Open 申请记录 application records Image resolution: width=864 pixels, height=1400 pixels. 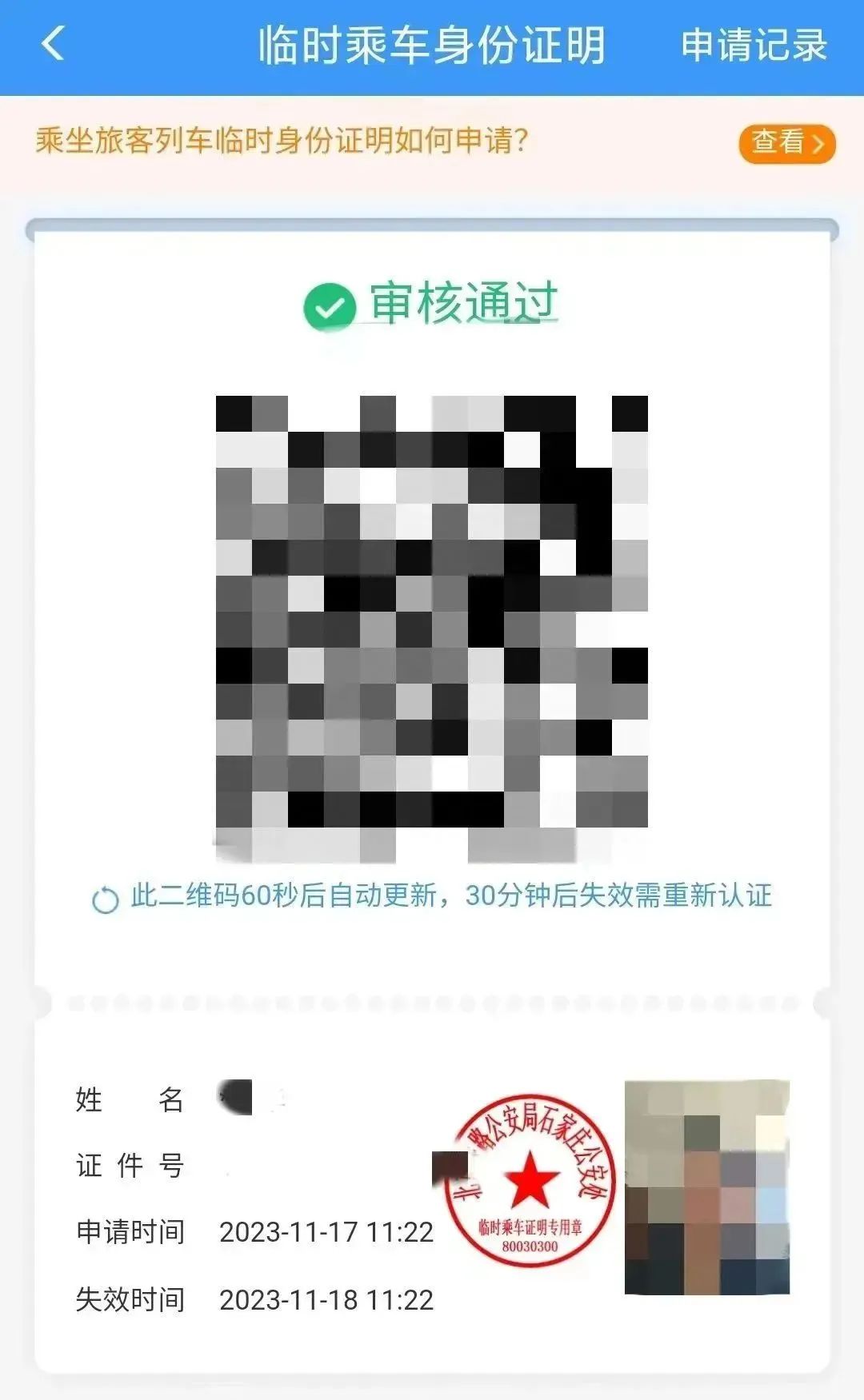[x=754, y=46]
